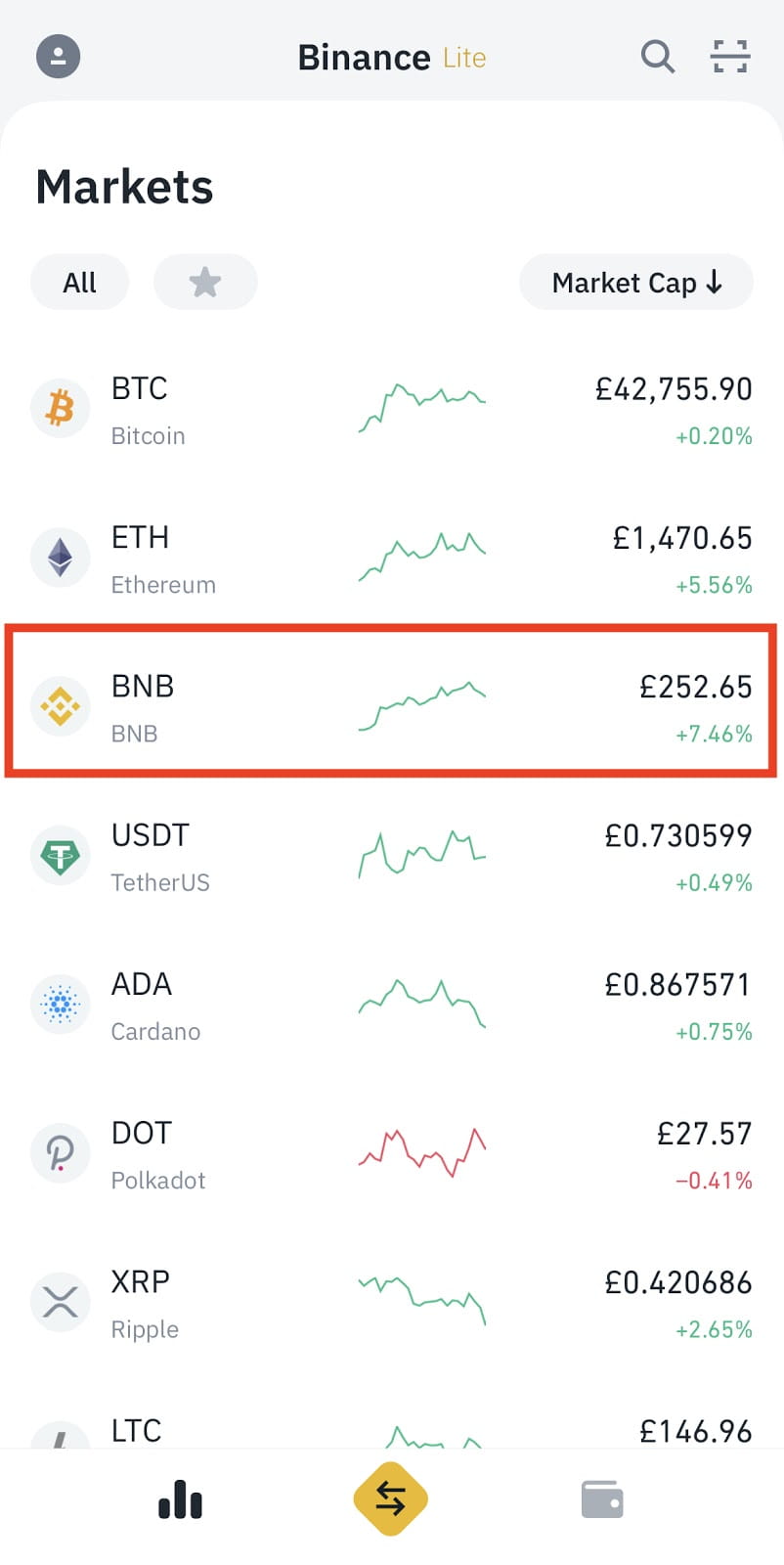
Task: Open the account profile icon
Action: coord(58,57)
